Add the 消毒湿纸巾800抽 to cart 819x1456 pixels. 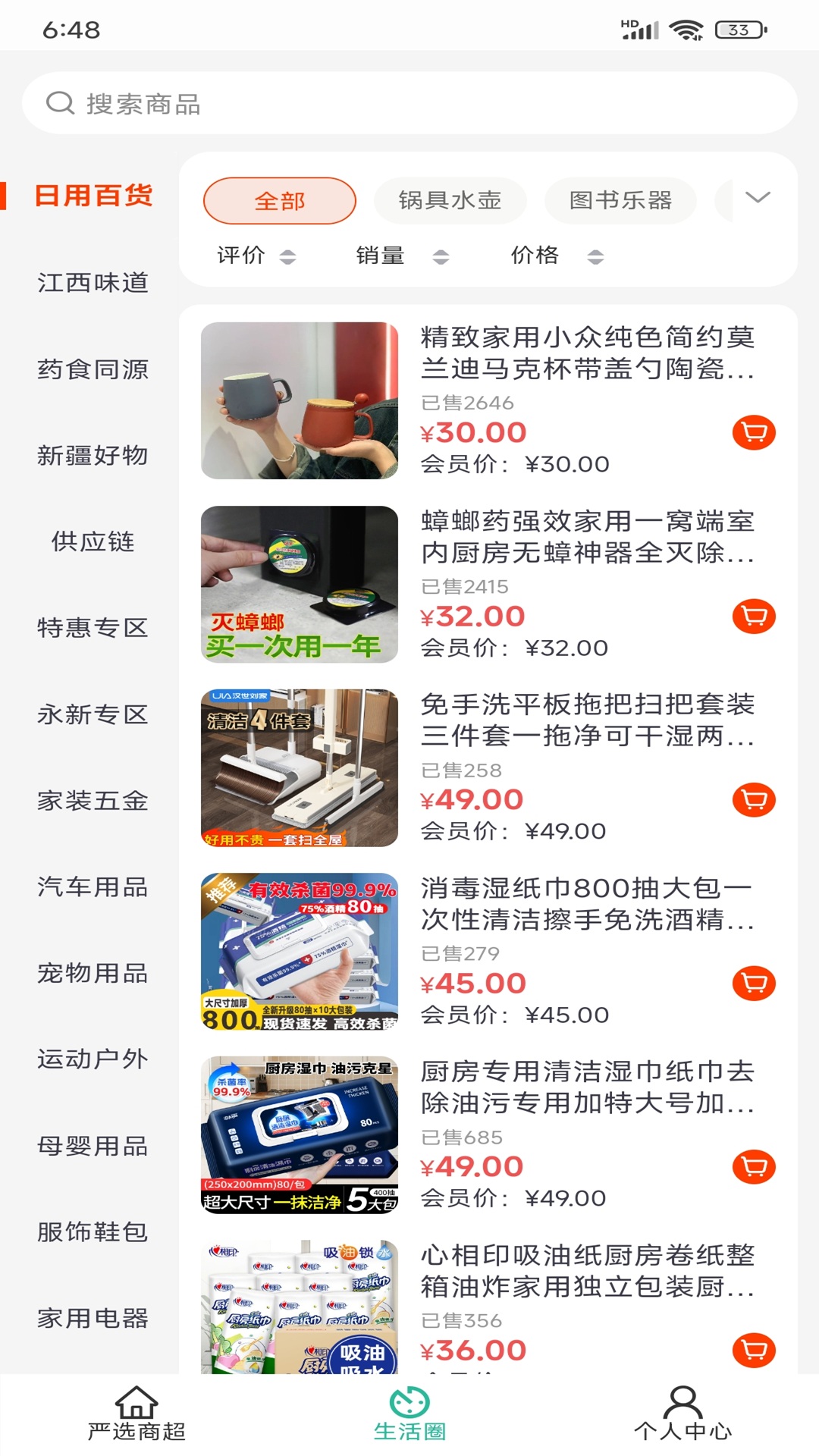(754, 984)
